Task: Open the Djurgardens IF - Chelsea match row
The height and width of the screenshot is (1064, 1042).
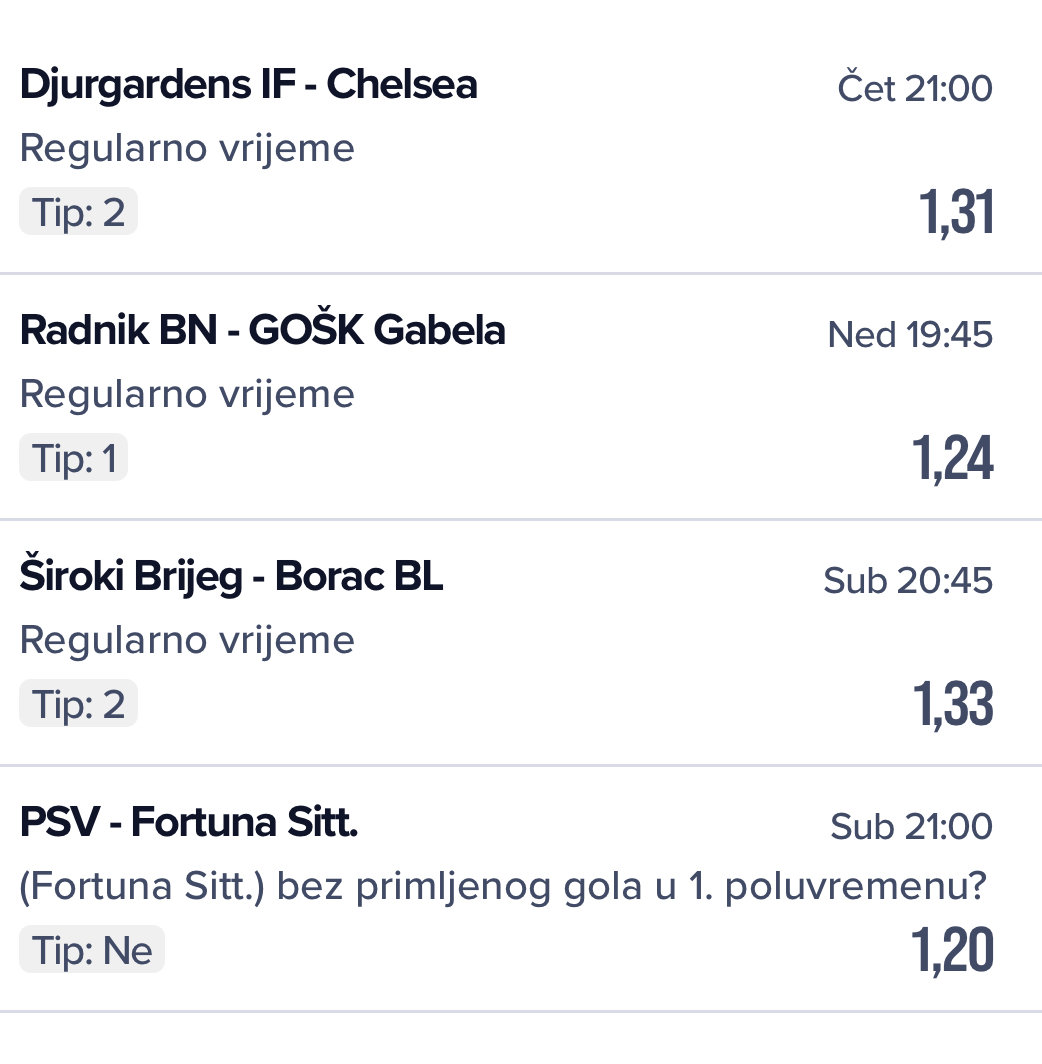Action: [248, 85]
